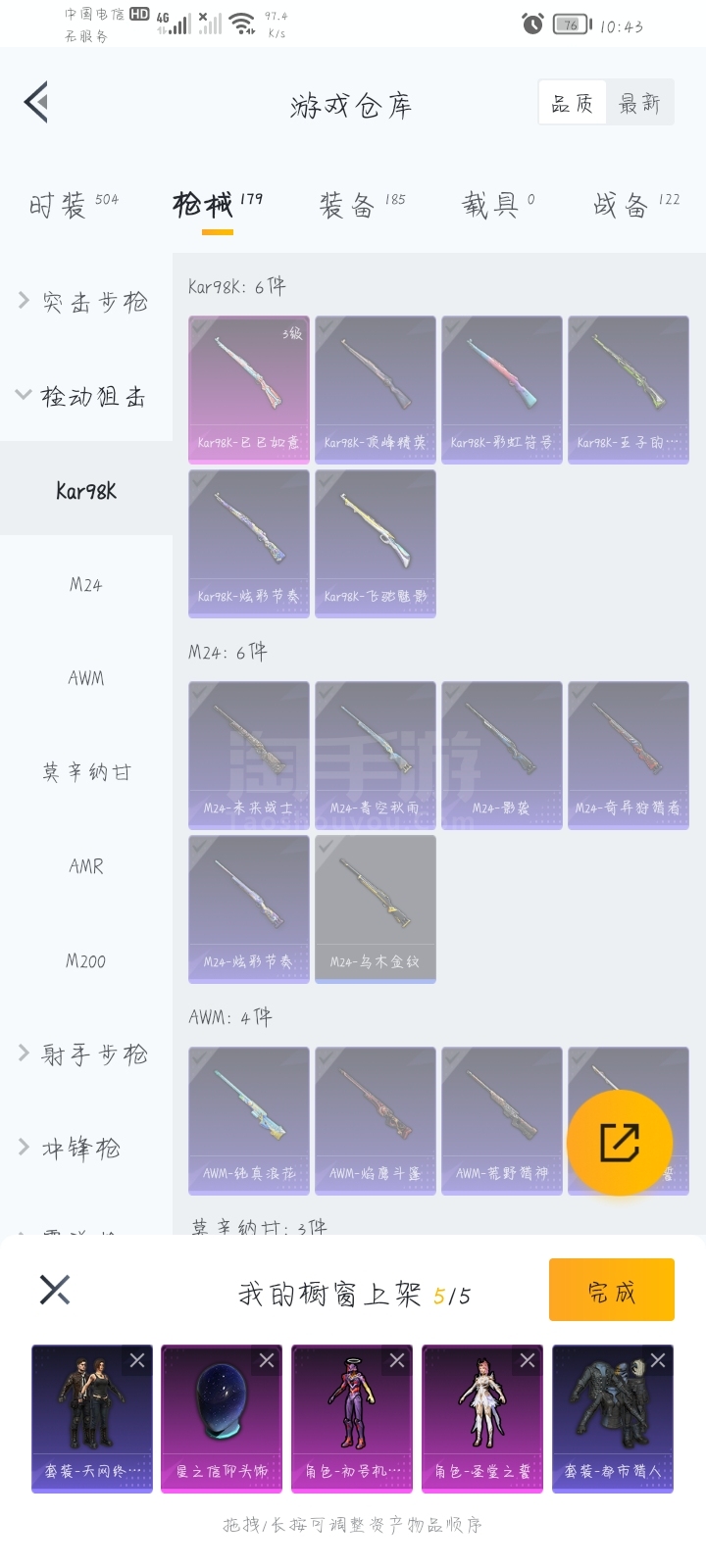Image resolution: width=706 pixels, height=1568 pixels.
Task: Expand the 射手步枪 category
Action: (x=83, y=1054)
